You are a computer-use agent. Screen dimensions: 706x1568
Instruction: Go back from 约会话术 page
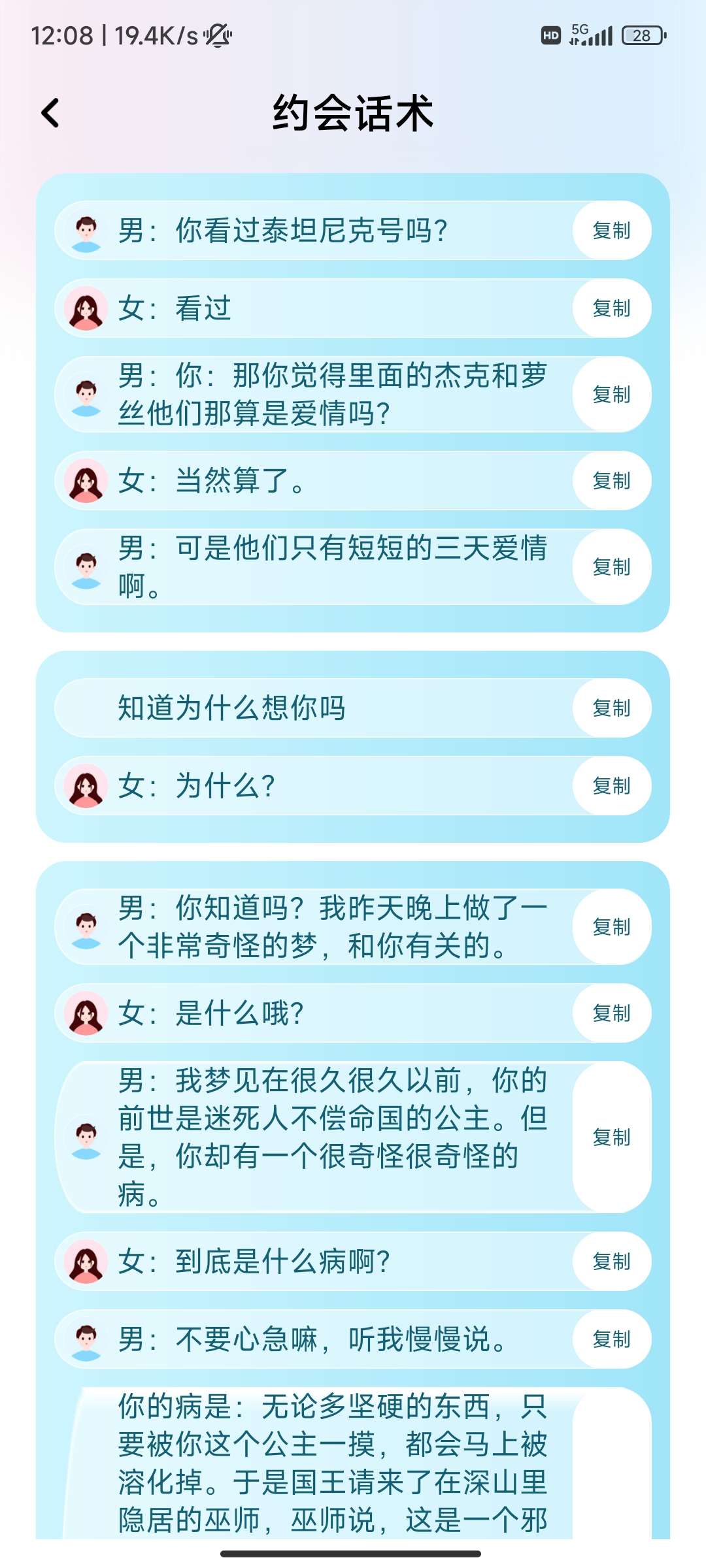click(51, 113)
